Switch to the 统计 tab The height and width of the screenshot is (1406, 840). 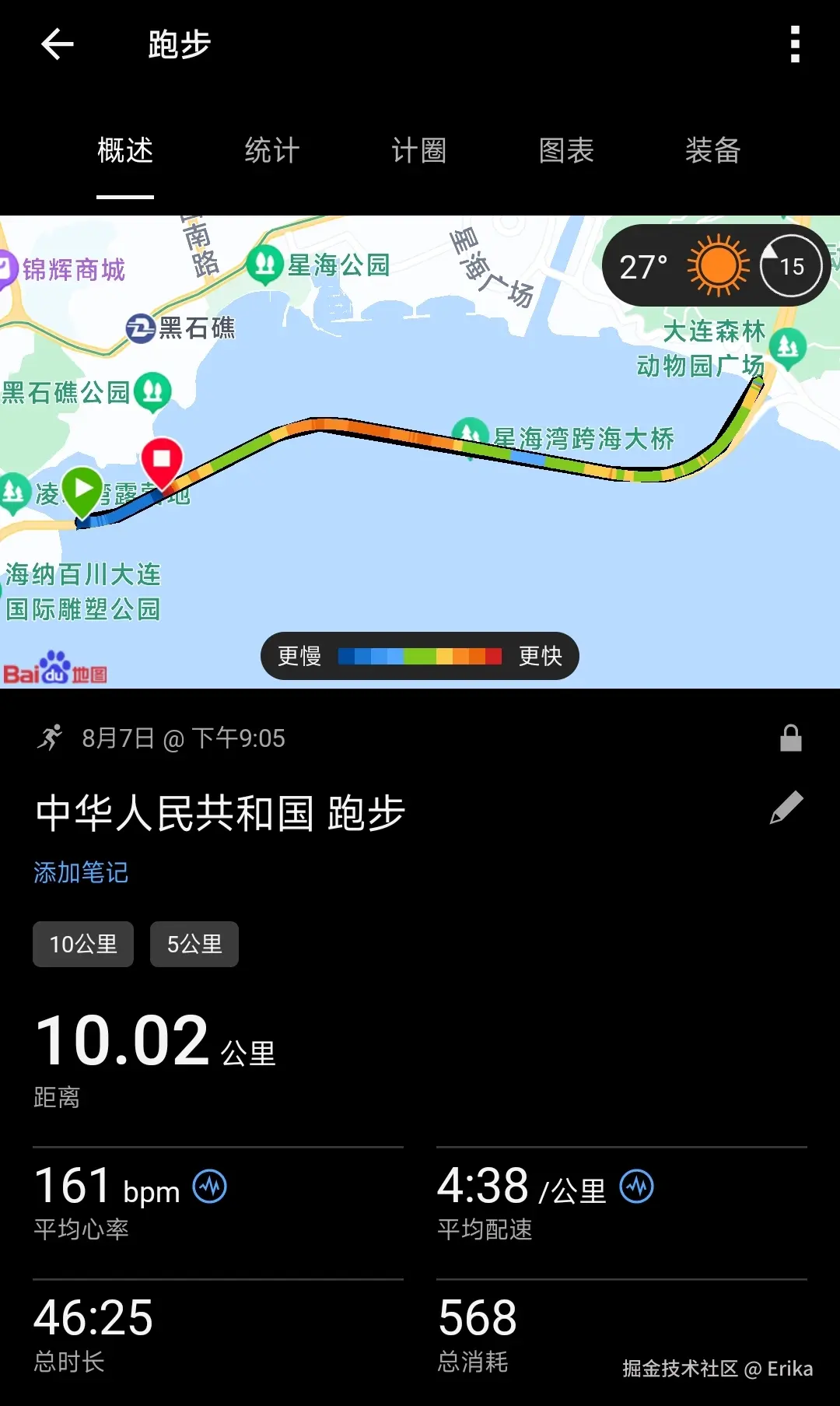click(271, 152)
